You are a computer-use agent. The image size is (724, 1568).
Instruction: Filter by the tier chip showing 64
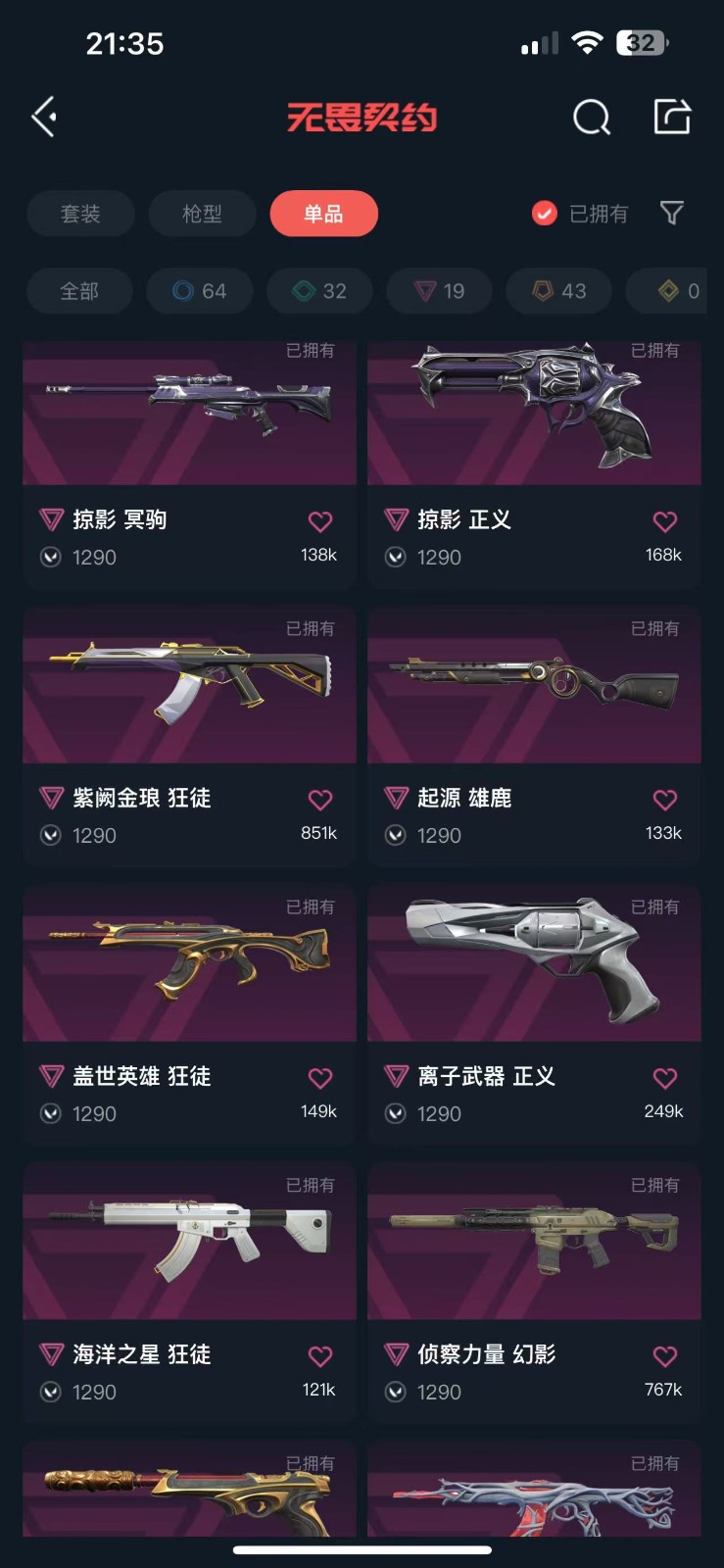coord(200,291)
